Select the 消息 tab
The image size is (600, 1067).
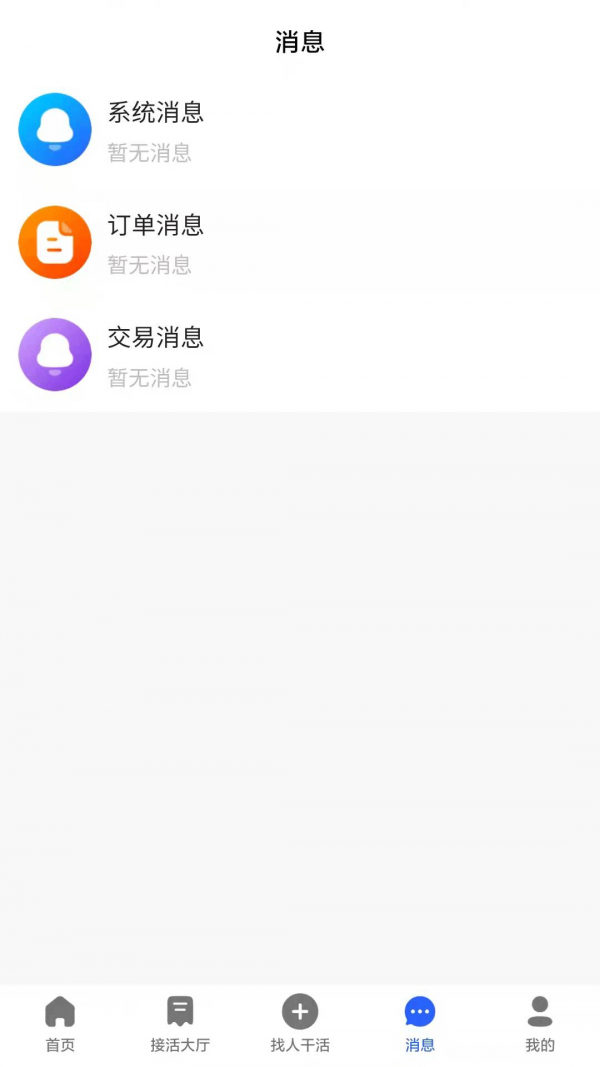point(420,1024)
